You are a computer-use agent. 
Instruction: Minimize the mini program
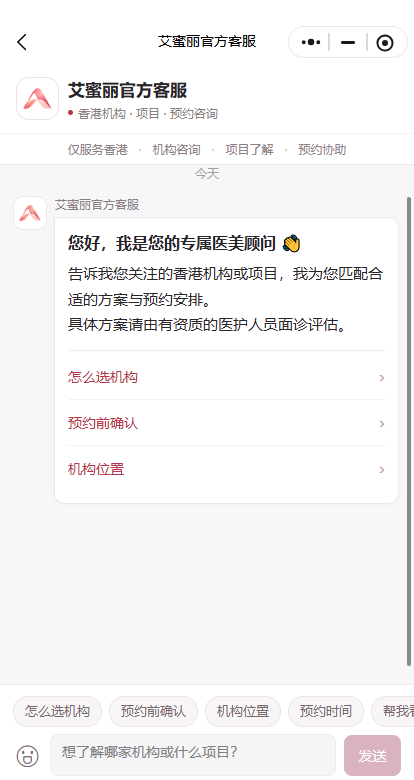click(348, 42)
